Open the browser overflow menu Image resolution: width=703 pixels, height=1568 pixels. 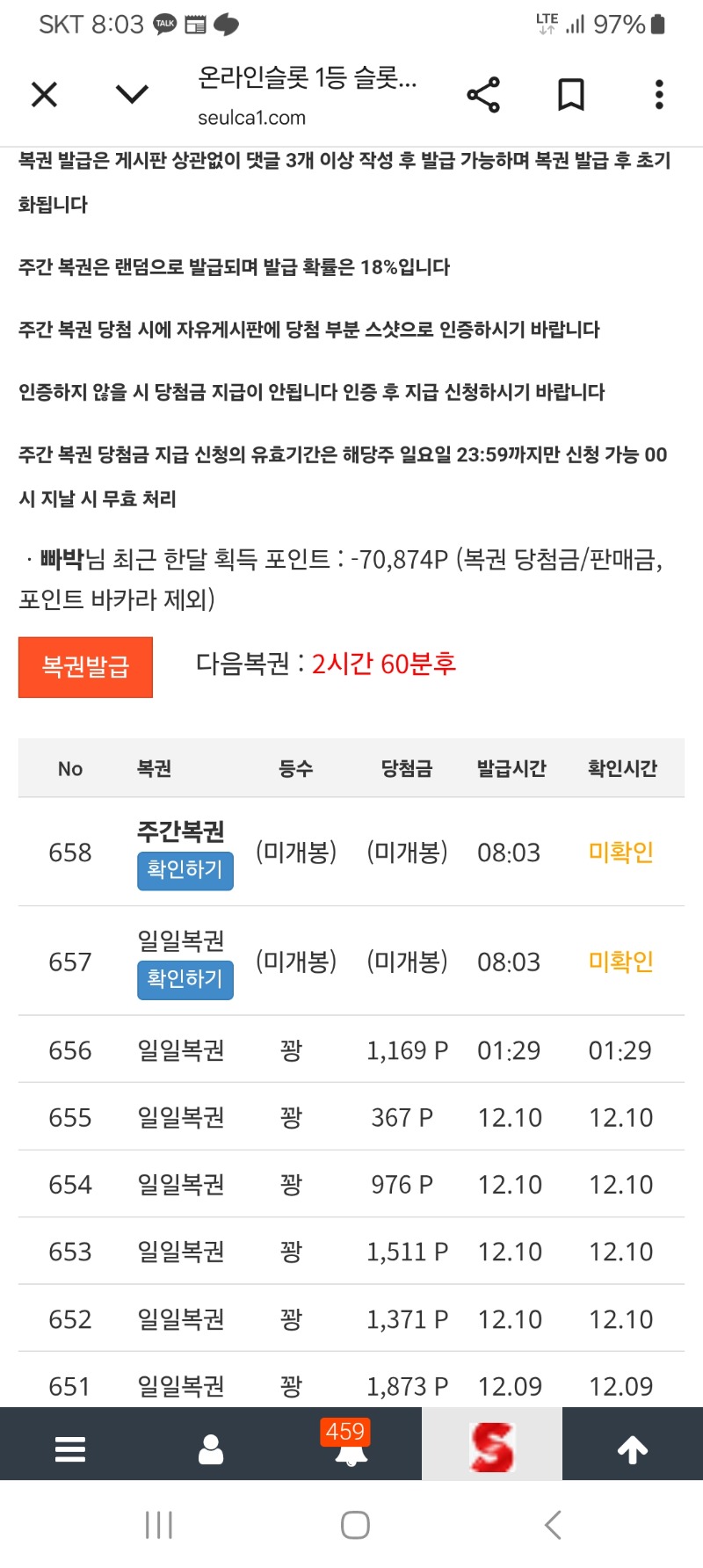[659, 94]
